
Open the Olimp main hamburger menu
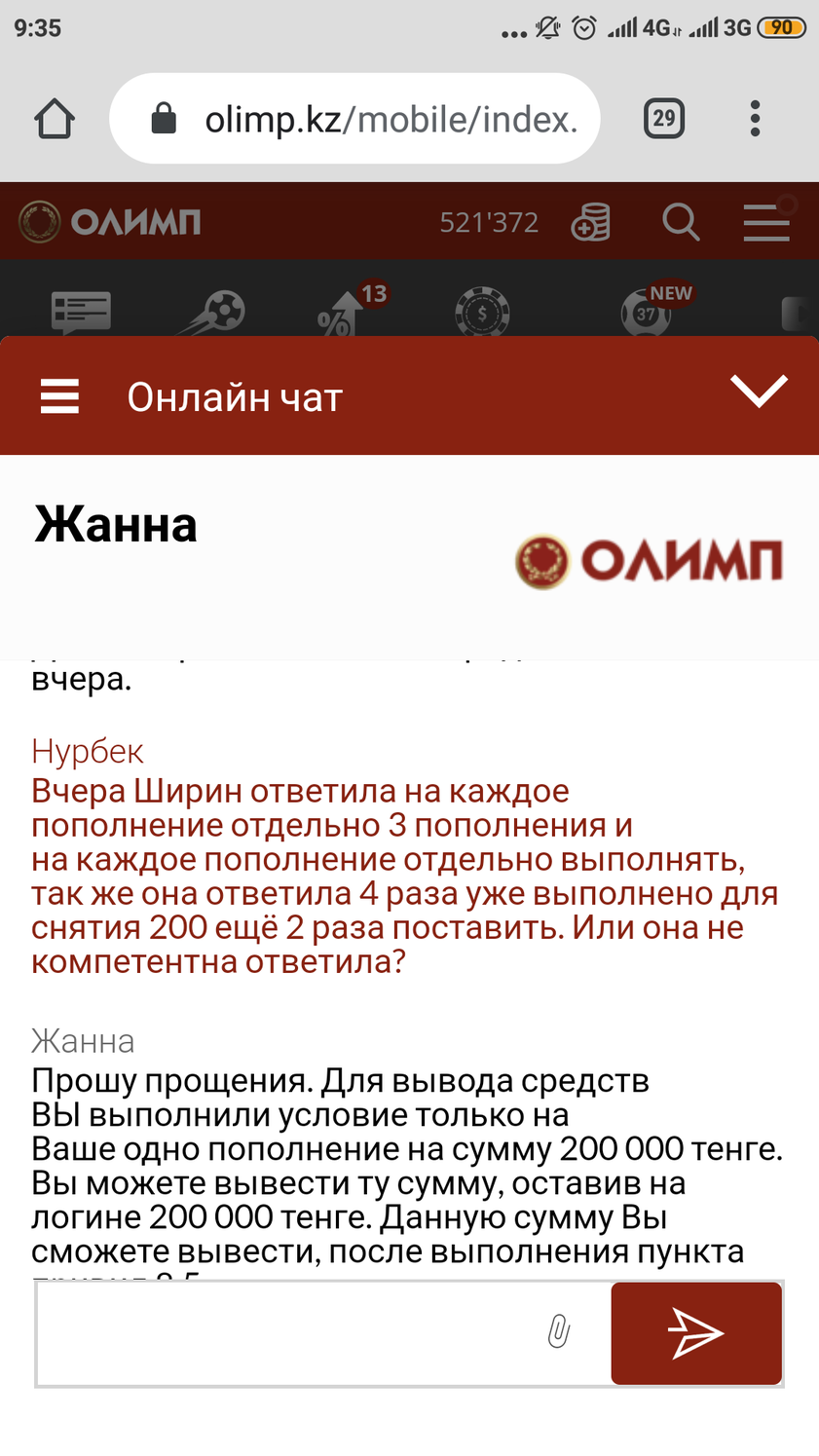pyautogui.click(x=766, y=222)
